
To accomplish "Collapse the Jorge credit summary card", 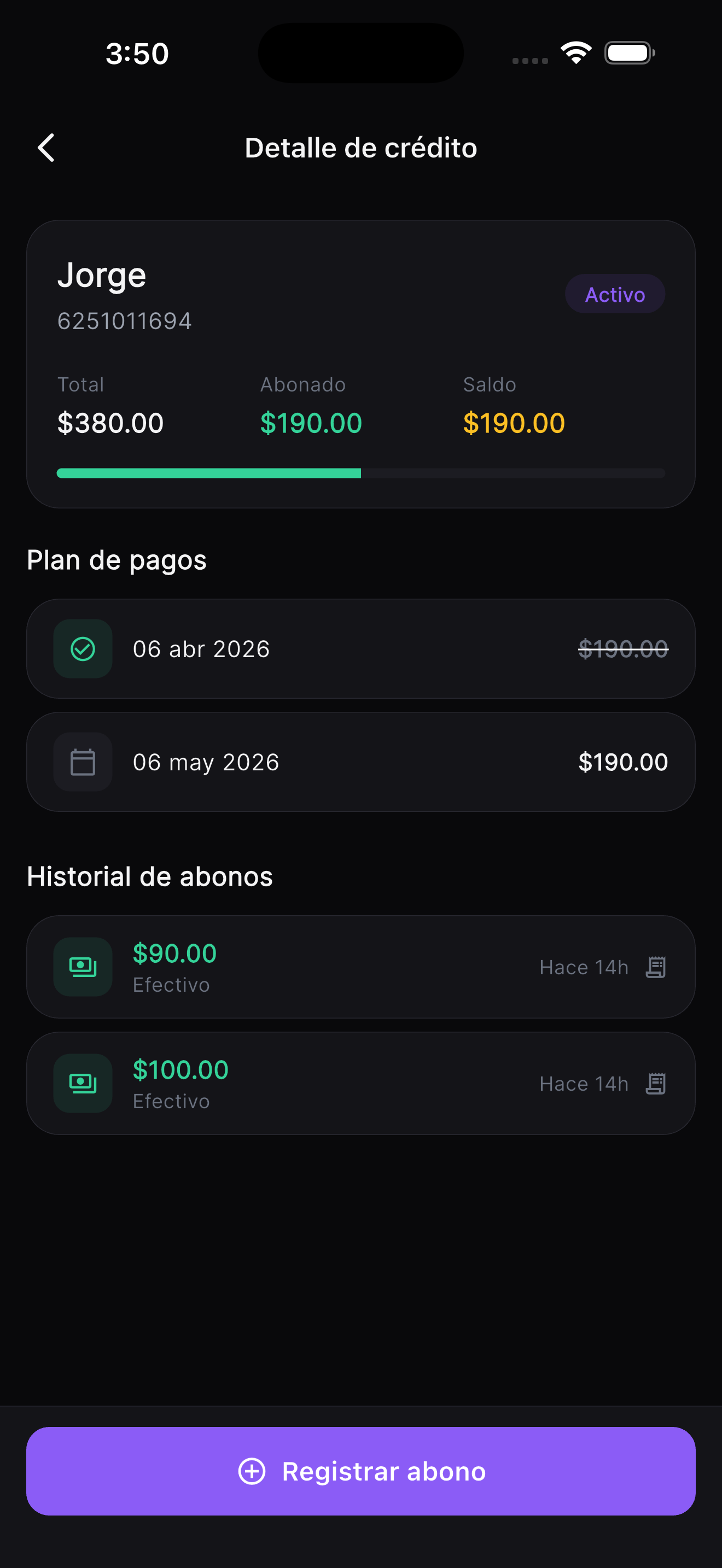I will point(361,361).
